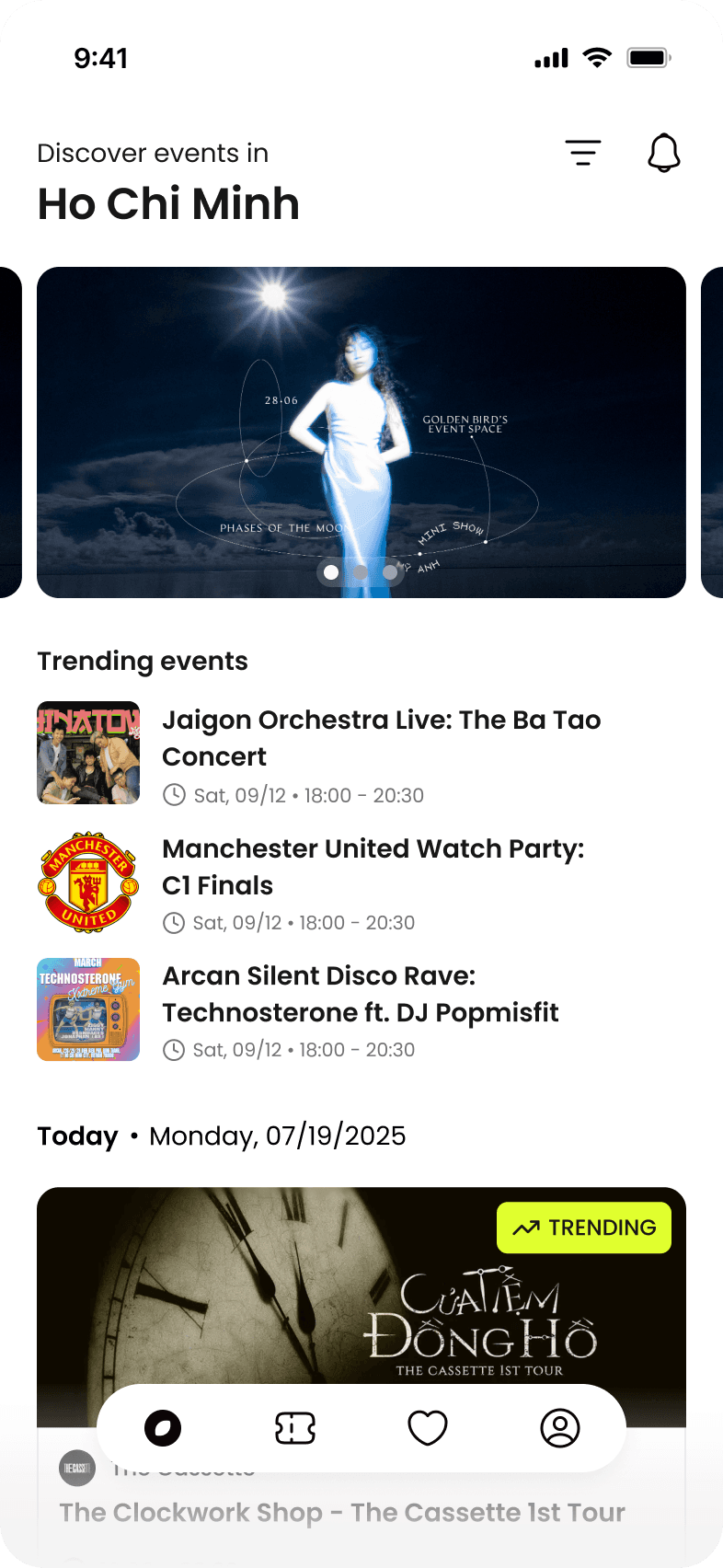This screenshot has height=1568, width=723.
Task: Open the filter options icon
Action: pos(582,153)
